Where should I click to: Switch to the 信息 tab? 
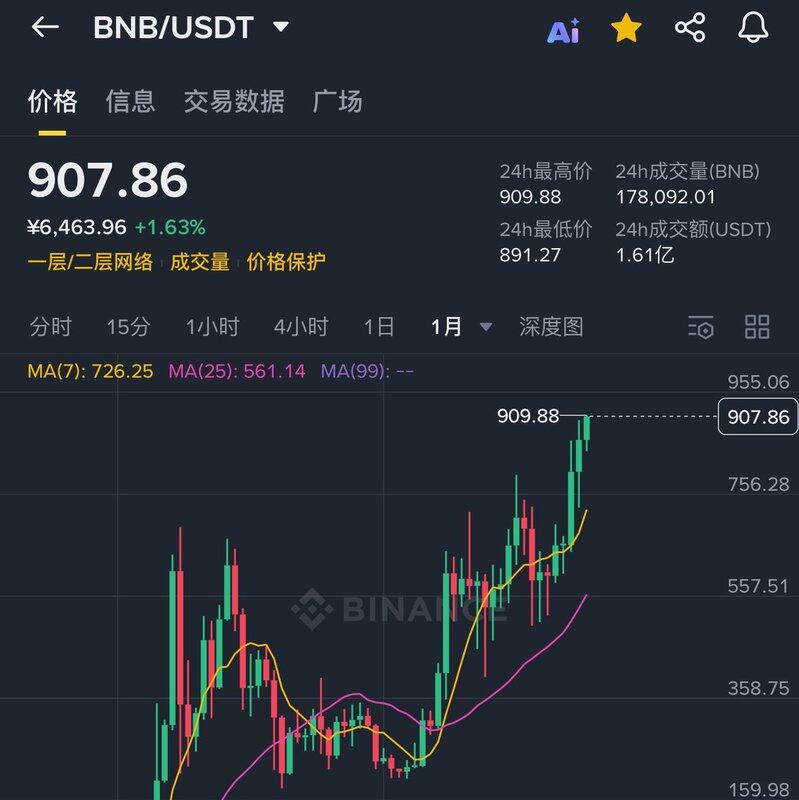click(130, 101)
